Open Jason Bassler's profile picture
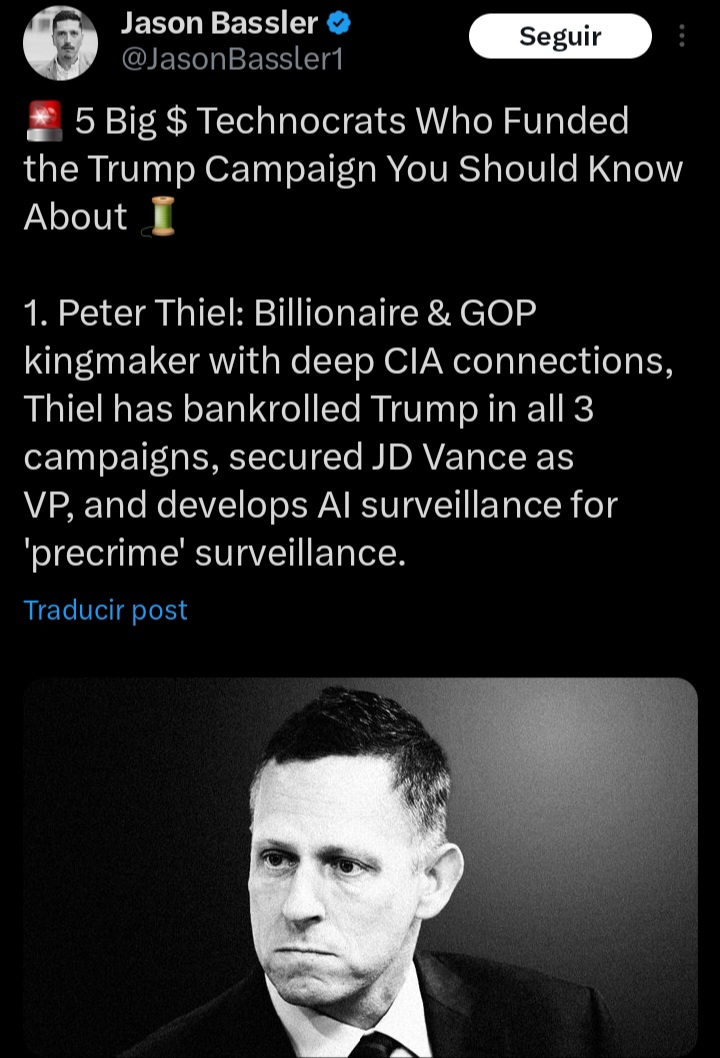 [x=60, y=42]
